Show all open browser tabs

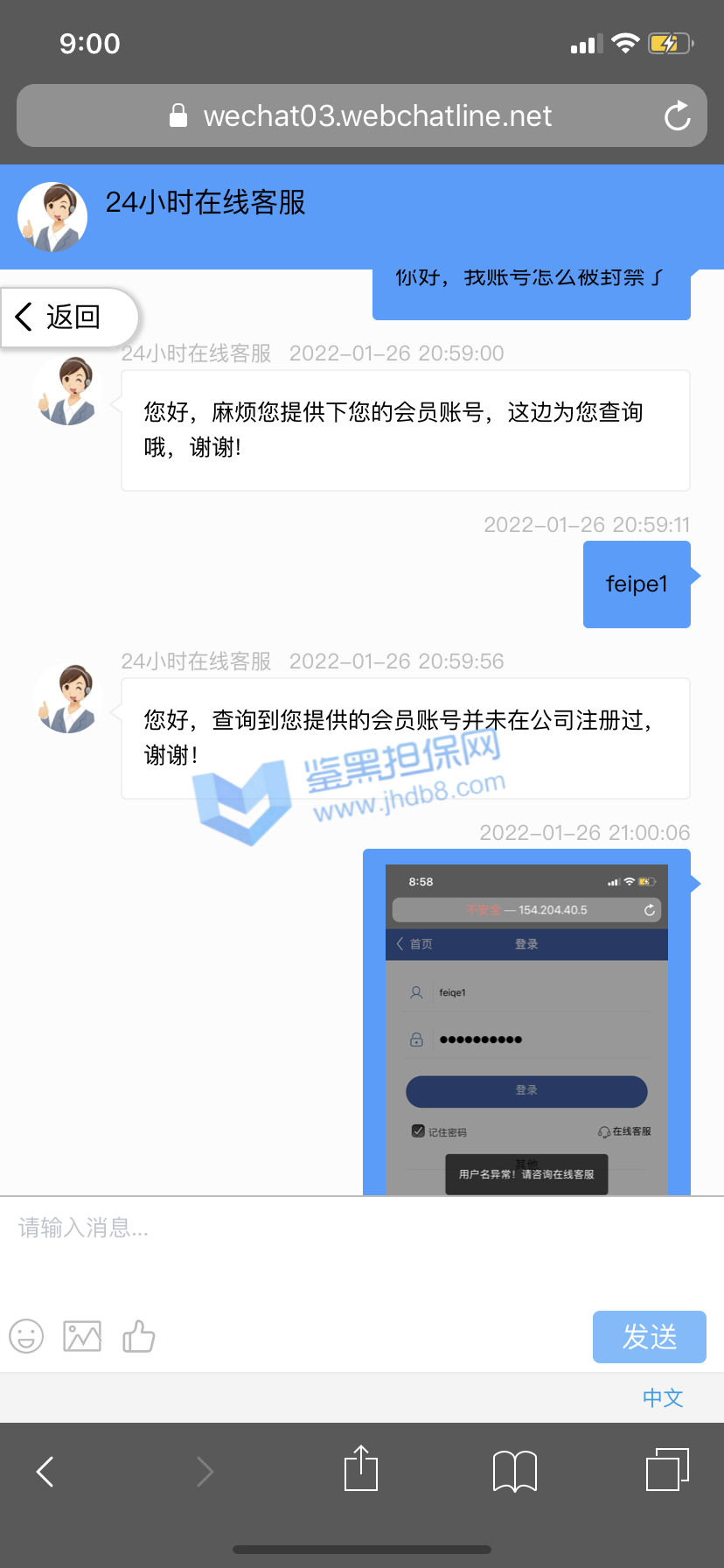[667, 1470]
